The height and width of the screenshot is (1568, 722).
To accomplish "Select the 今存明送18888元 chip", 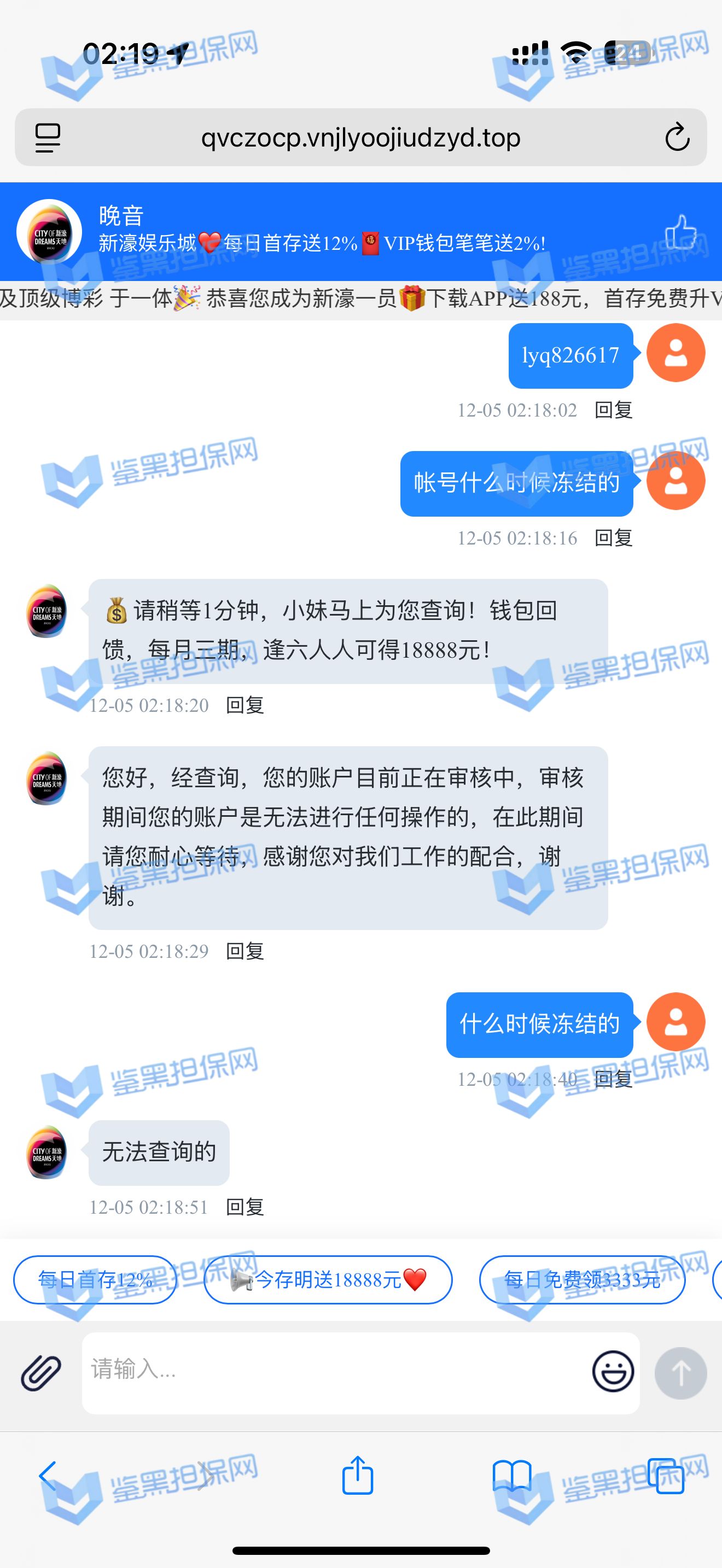I will click(328, 1279).
